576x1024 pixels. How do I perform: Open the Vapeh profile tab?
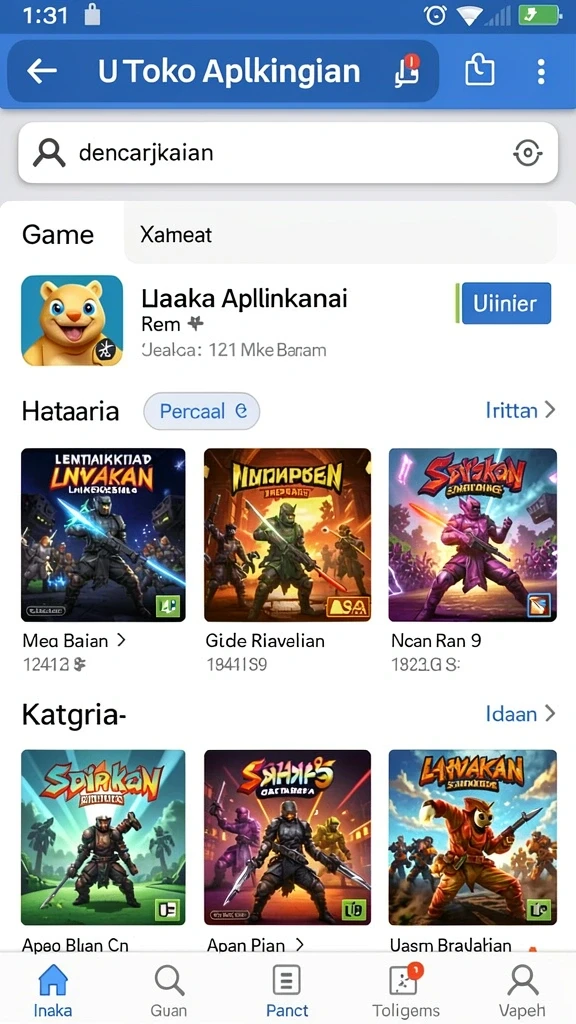tap(522, 992)
